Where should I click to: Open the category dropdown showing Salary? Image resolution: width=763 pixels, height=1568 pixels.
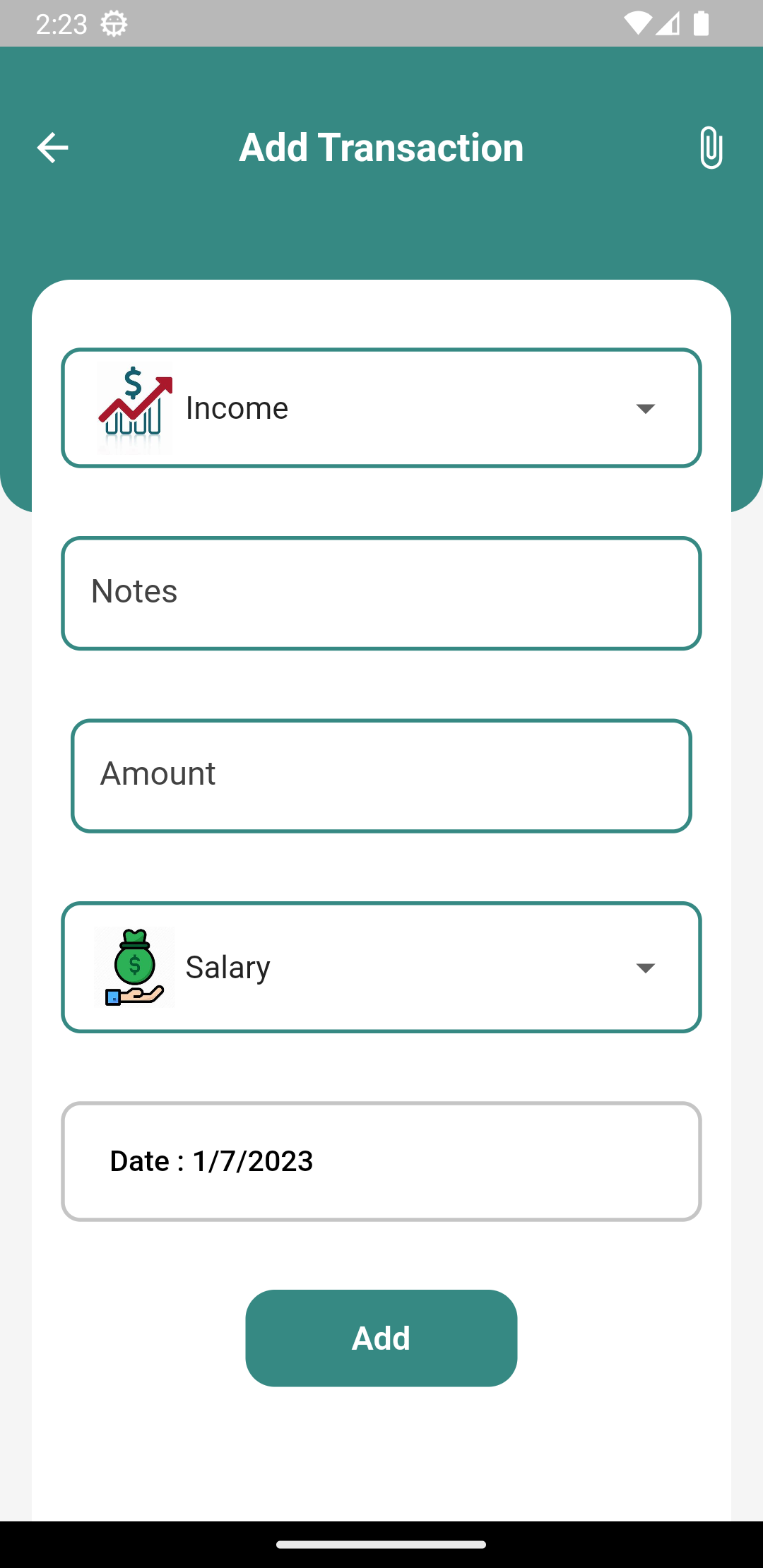tap(381, 966)
